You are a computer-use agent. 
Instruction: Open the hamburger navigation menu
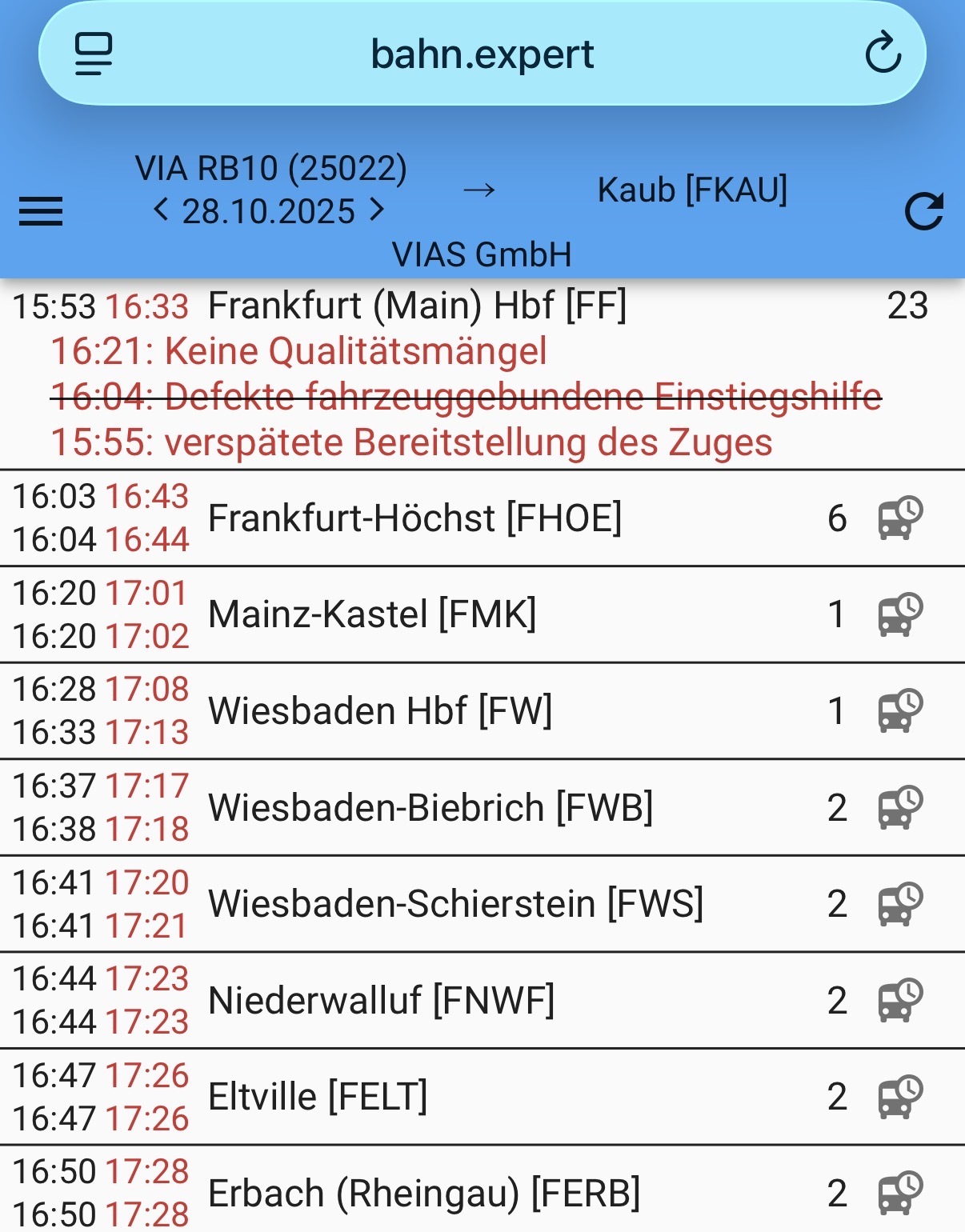(41, 212)
